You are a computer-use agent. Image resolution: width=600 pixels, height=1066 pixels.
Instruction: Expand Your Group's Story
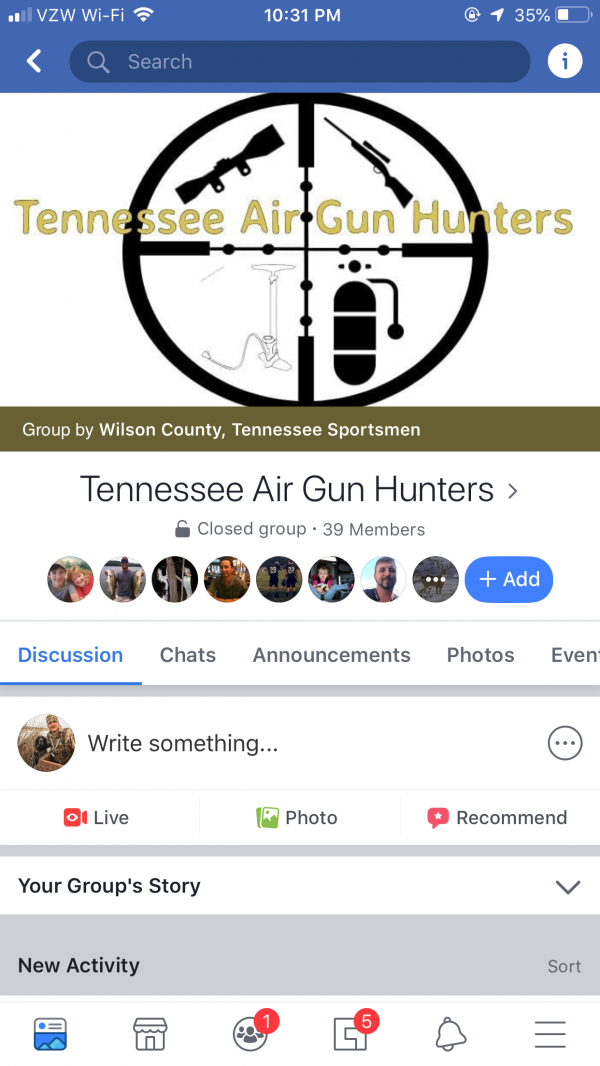pyautogui.click(x=567, y=886)
